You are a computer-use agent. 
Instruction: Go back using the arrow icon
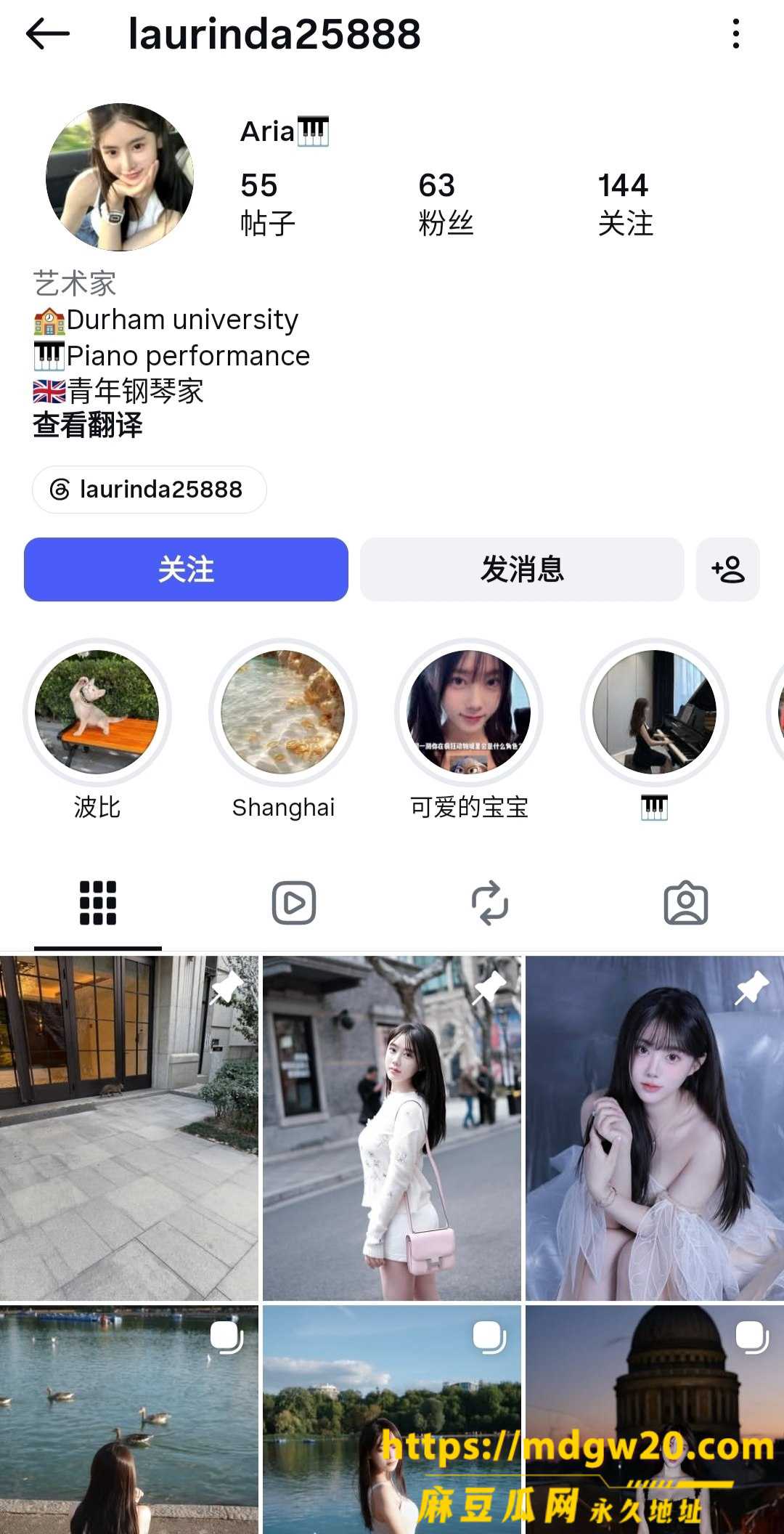pyautogui.click(x=48, y=34)
